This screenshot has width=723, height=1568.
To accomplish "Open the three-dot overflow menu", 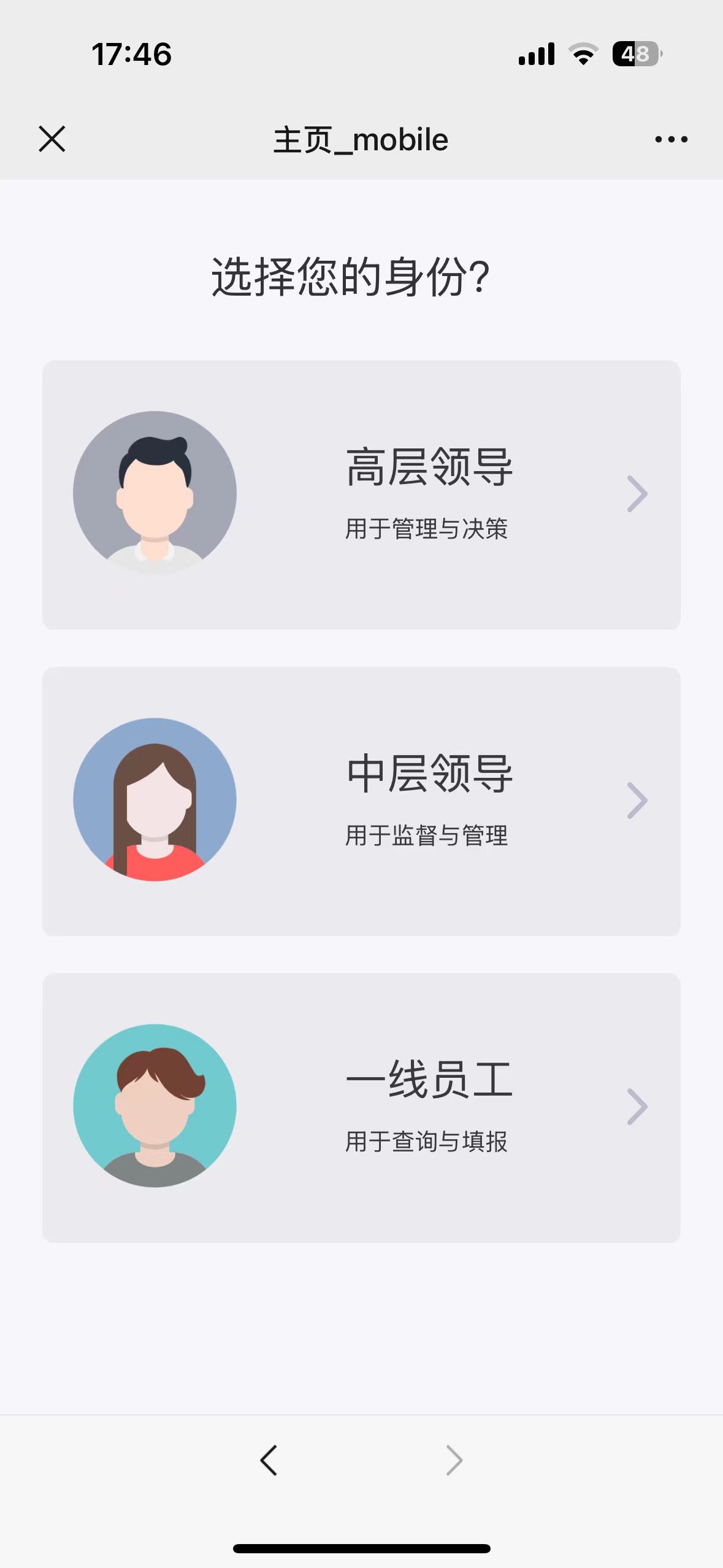I will tap(671, 140).
